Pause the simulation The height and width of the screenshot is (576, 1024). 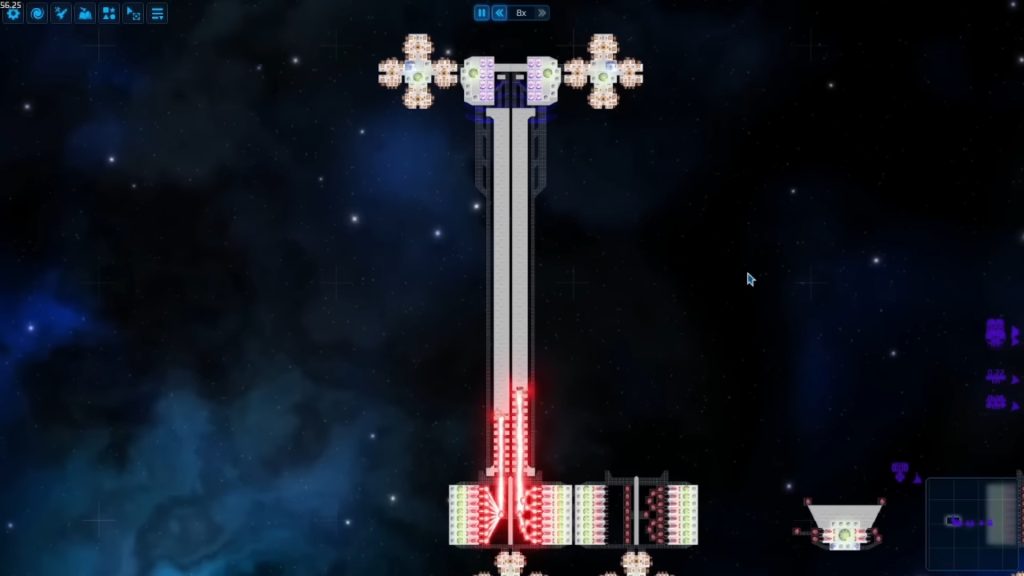click(482, 13)
